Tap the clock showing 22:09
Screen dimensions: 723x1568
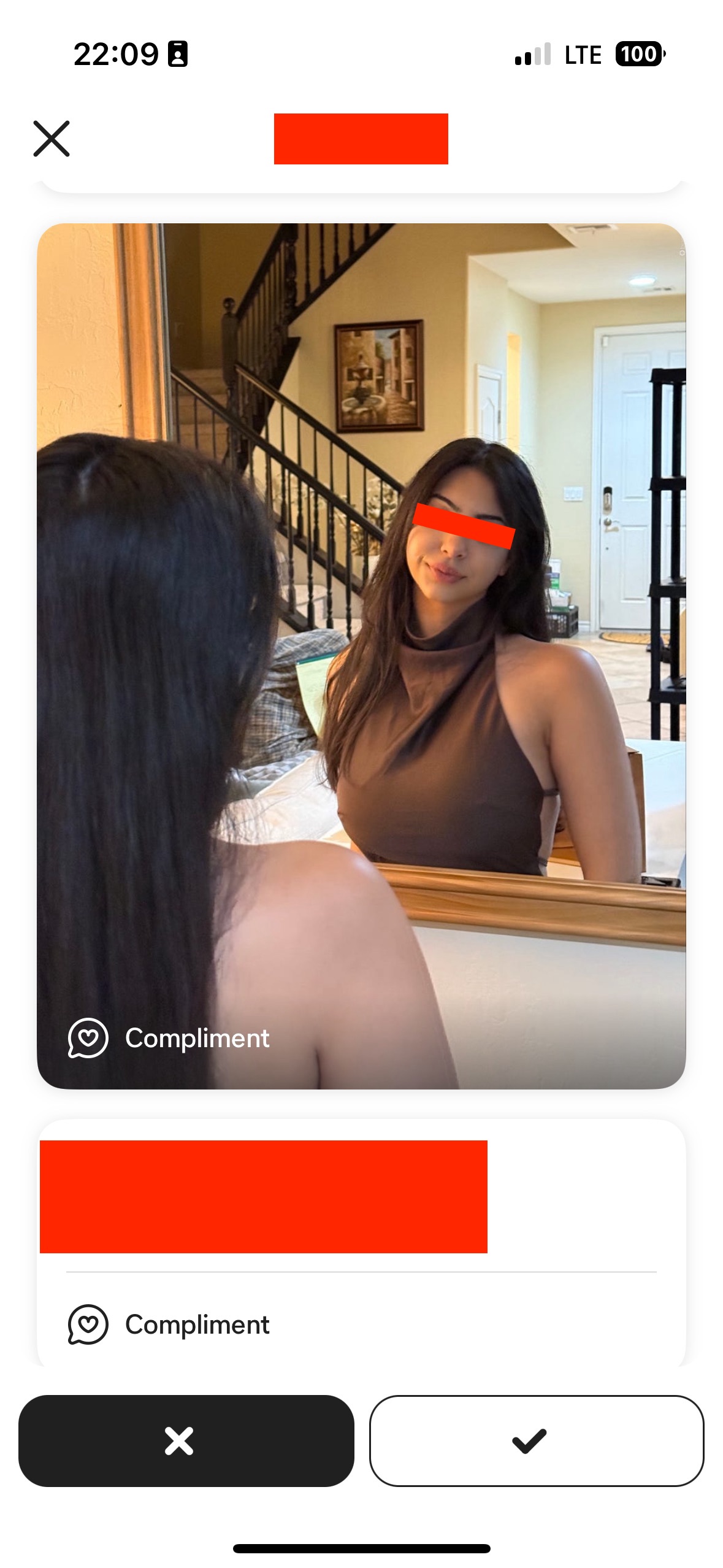click(x=117, y=54)
